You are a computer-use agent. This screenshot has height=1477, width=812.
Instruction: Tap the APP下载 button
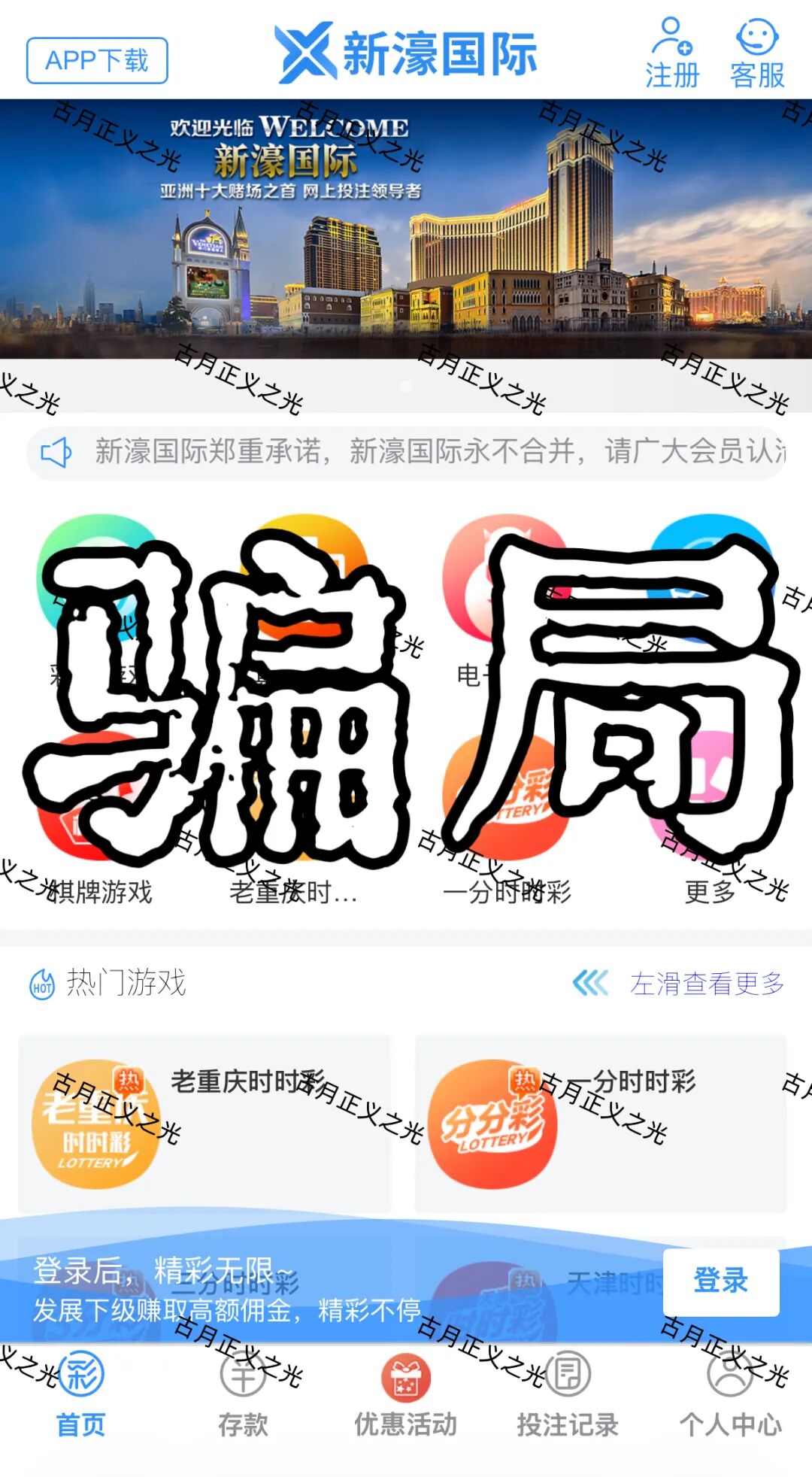(x=97, y=60)
